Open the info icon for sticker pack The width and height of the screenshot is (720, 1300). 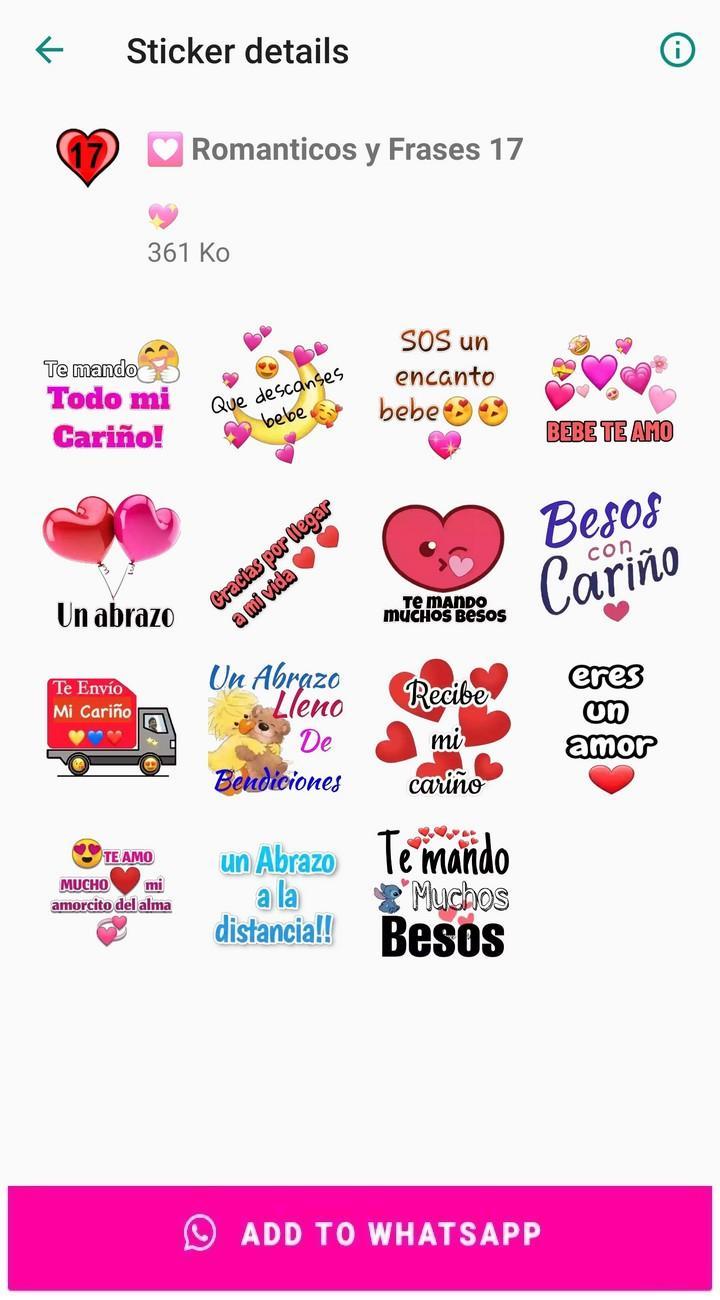[677, 50]
